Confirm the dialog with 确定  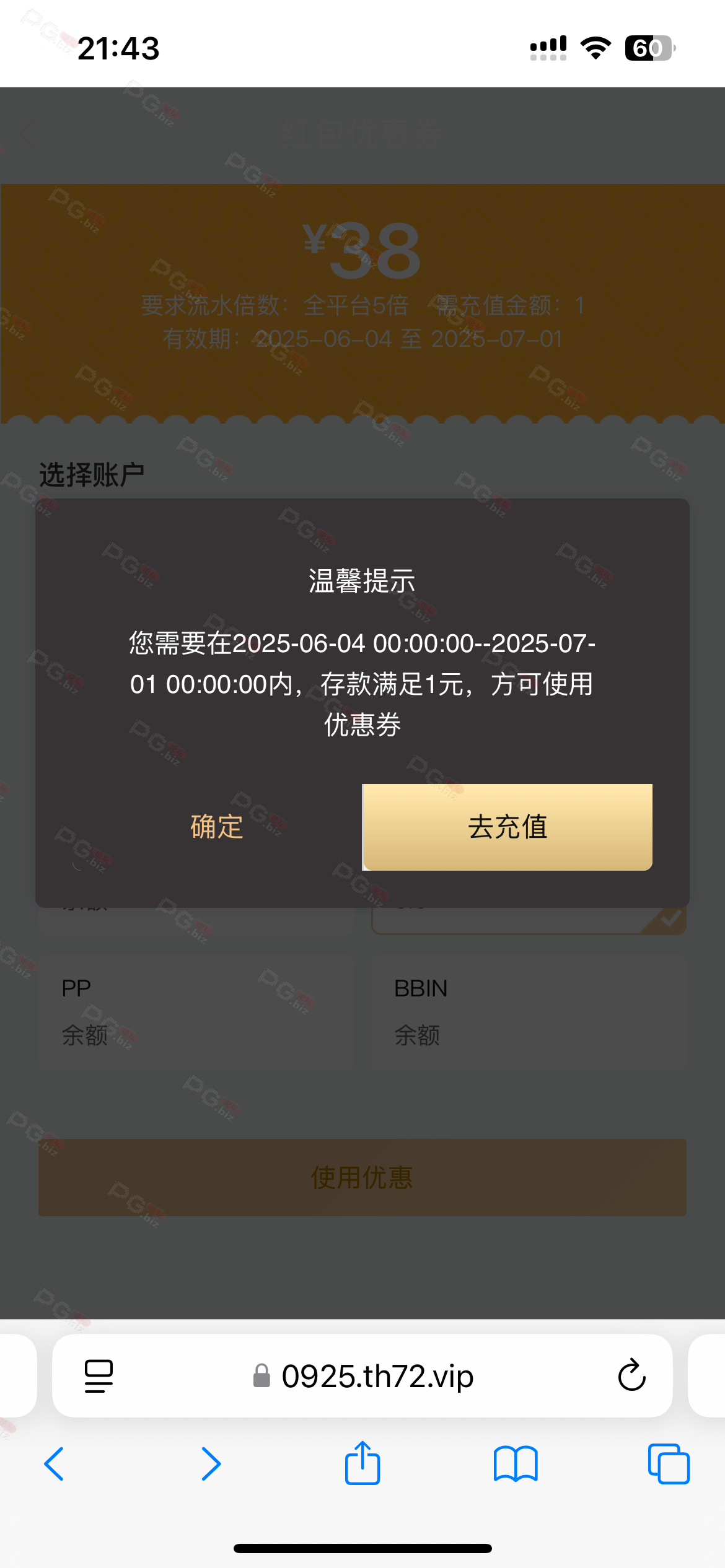click(216, 827)
